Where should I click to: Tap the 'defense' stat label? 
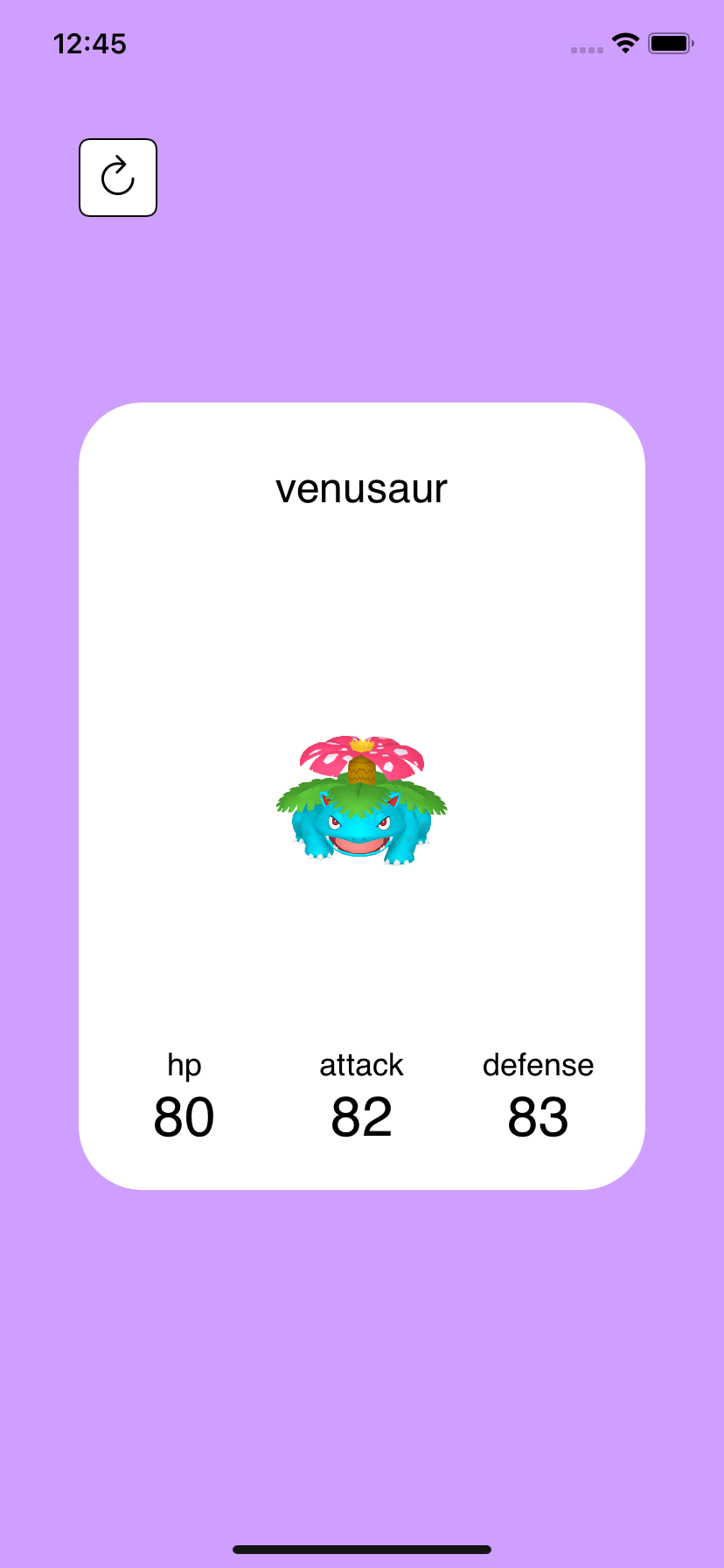[538, 1065]
